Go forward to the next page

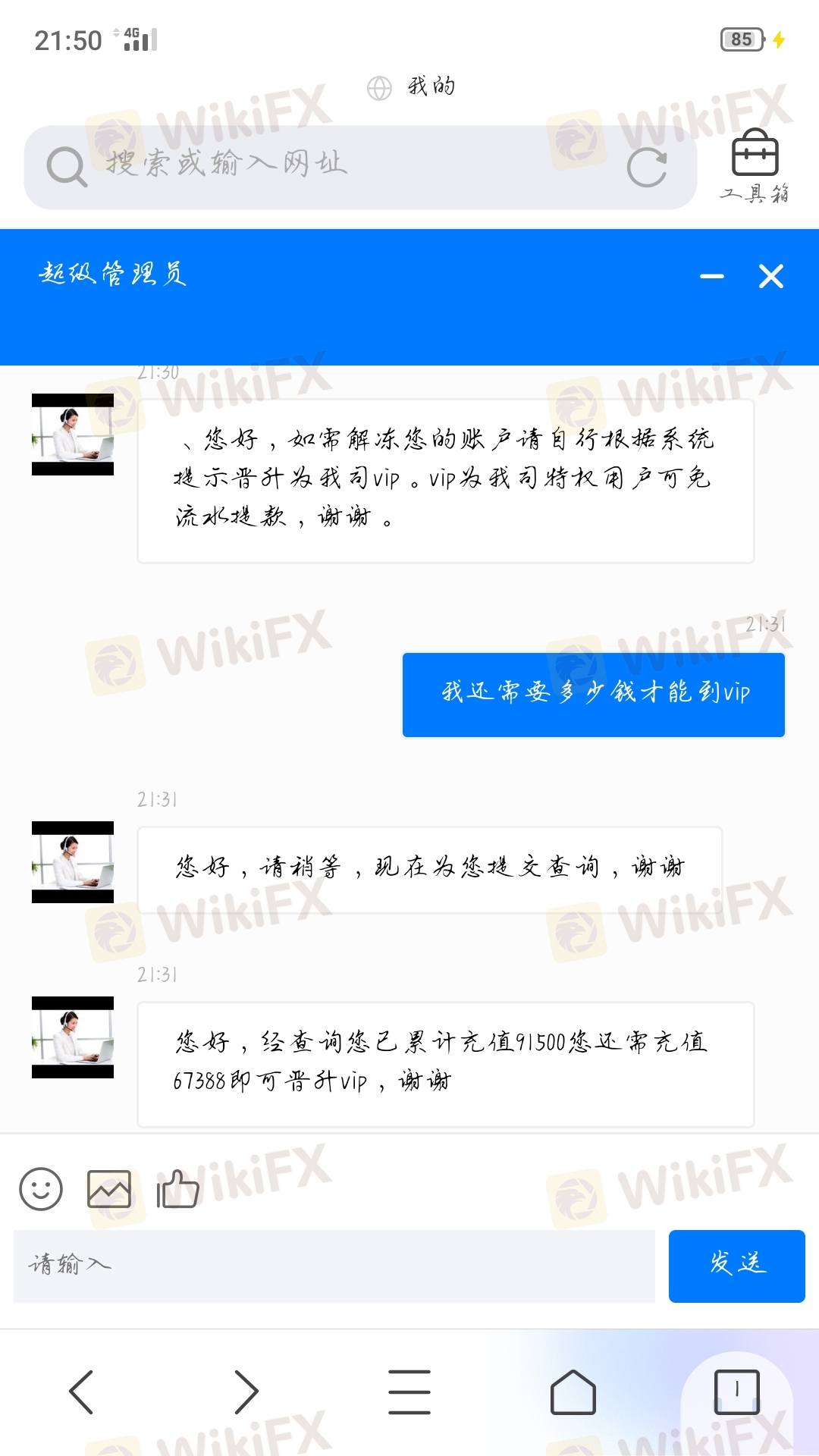246,1392
